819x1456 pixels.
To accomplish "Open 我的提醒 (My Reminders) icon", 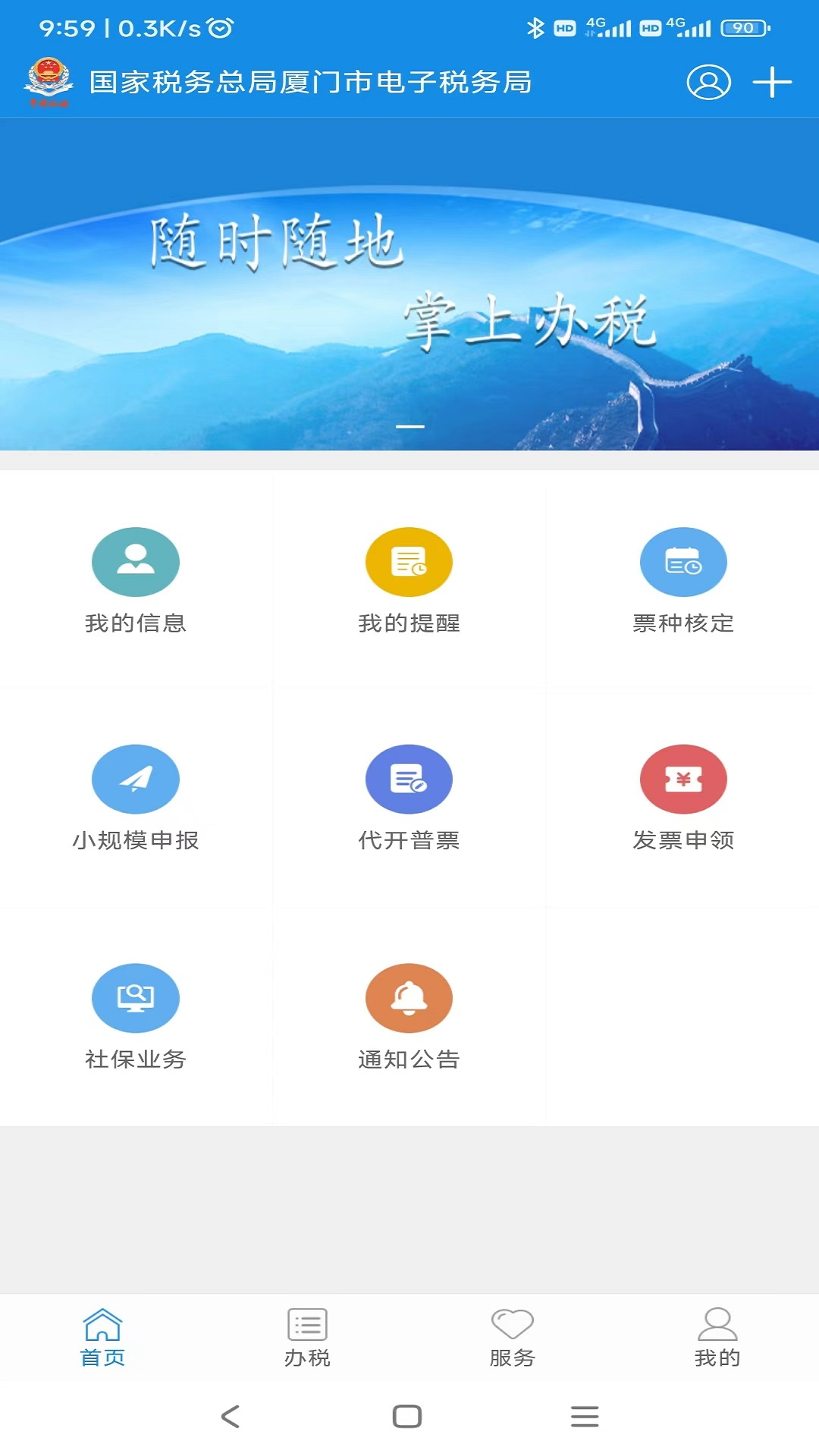I will tap(409, 562).
